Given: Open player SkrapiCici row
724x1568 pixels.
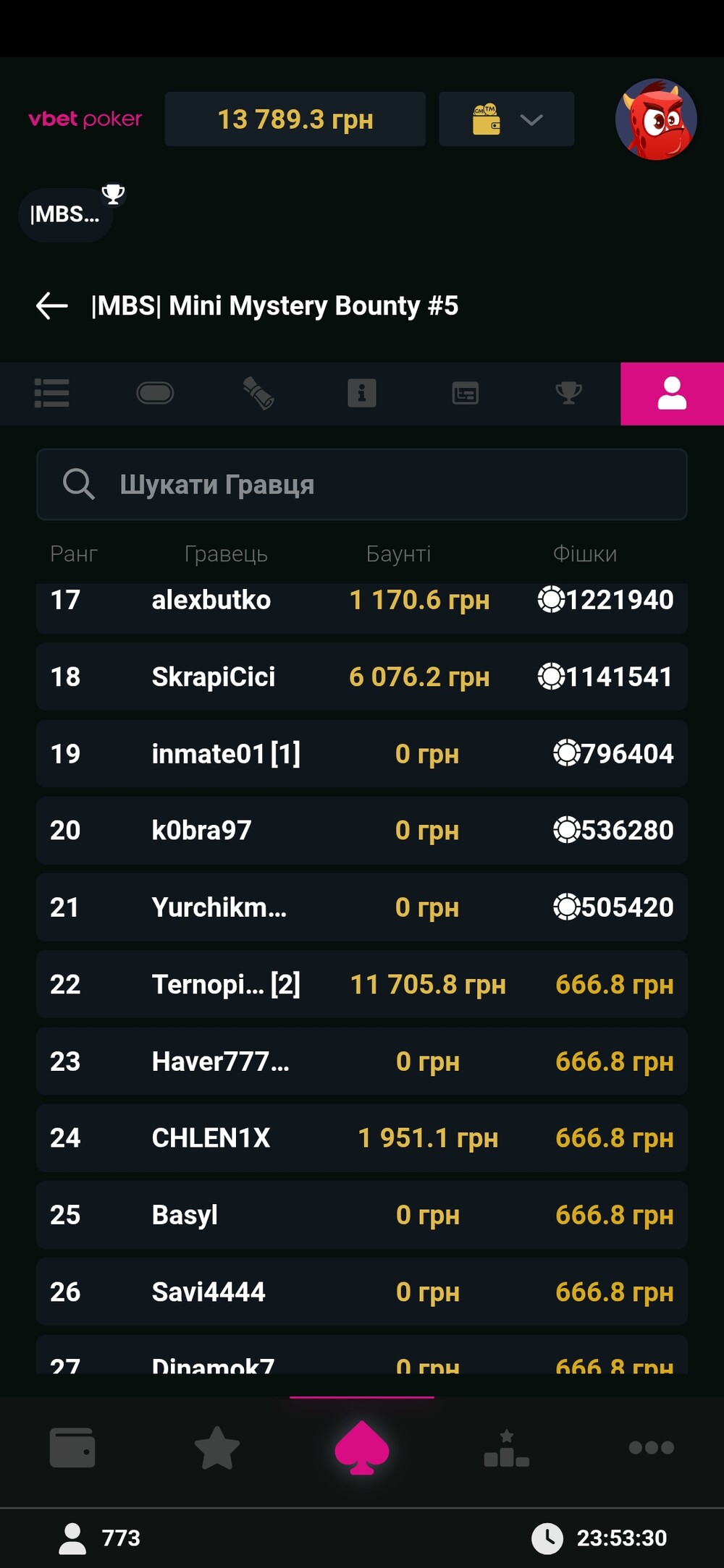Looking at the screenshot, I should click(362, 677).
